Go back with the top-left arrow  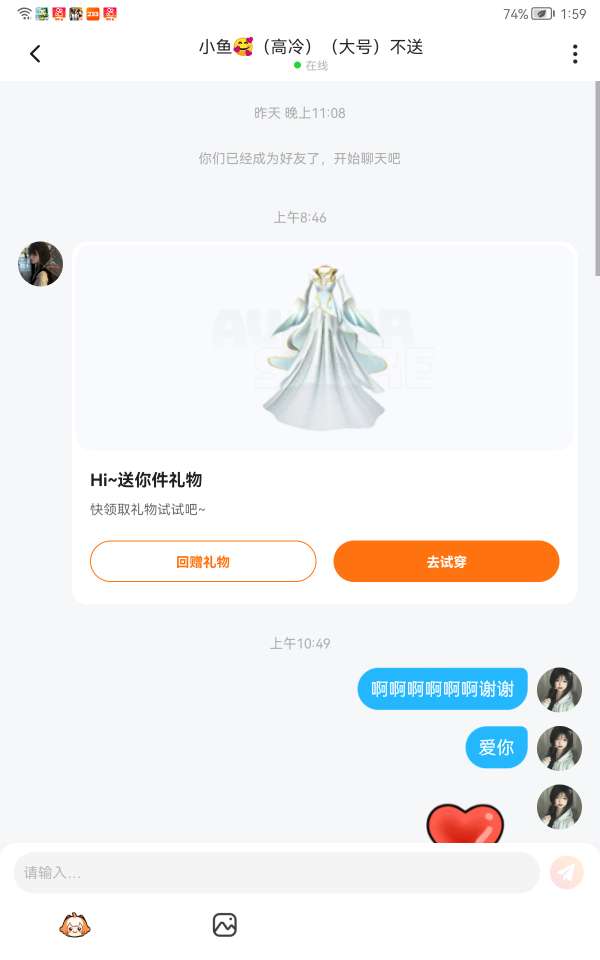click(36, 54)
